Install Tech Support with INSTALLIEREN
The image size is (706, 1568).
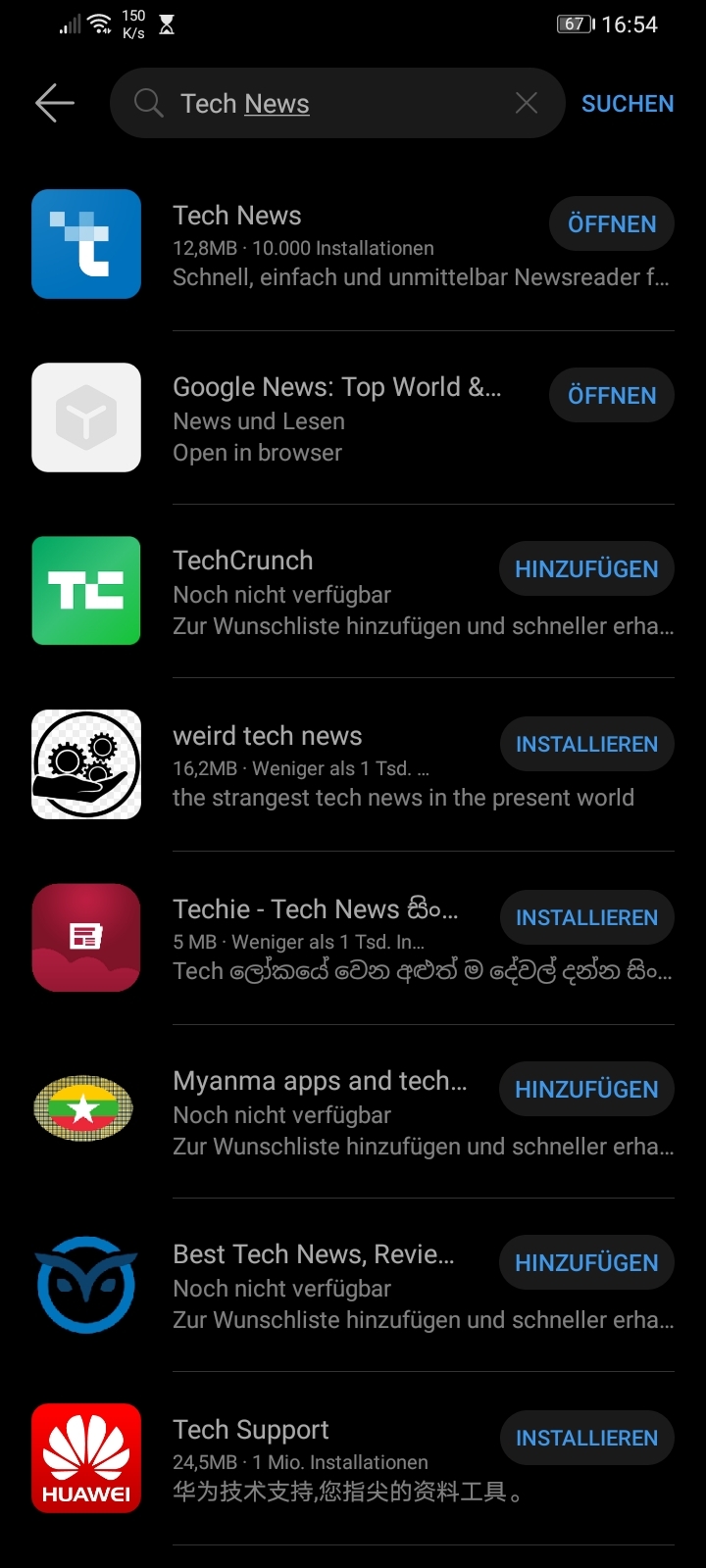pos(585,1438)
